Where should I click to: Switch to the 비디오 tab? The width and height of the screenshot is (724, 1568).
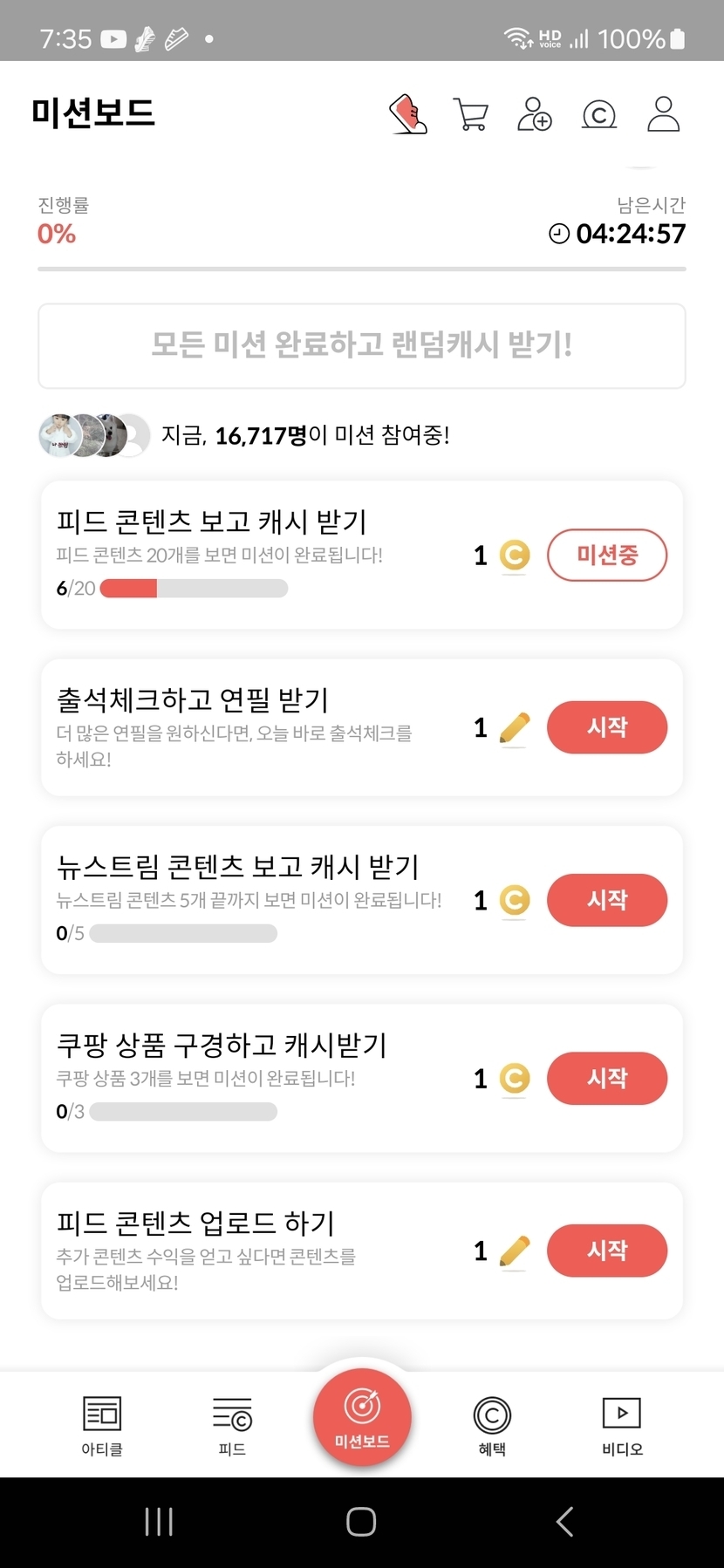622,1425
